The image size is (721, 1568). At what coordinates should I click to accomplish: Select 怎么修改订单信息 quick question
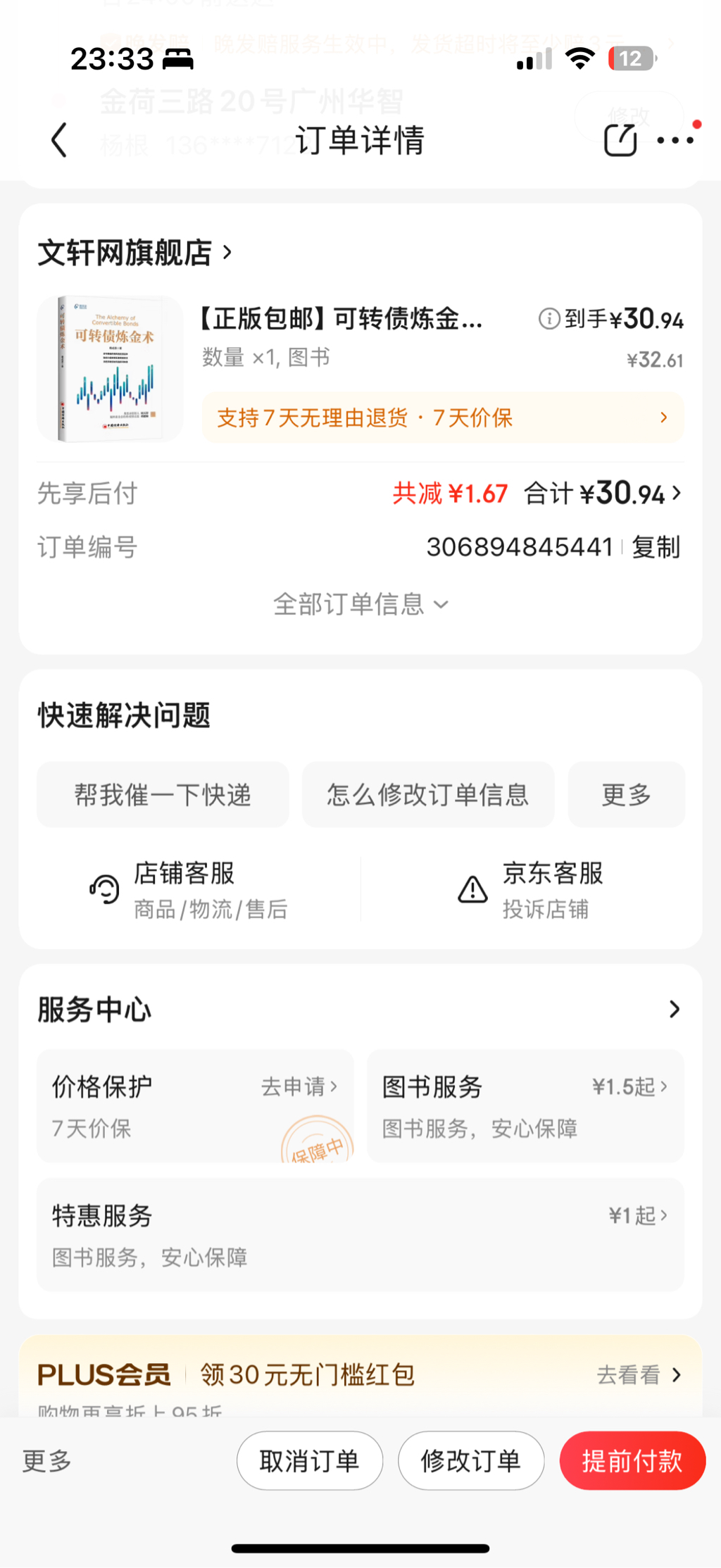(427, 795)
